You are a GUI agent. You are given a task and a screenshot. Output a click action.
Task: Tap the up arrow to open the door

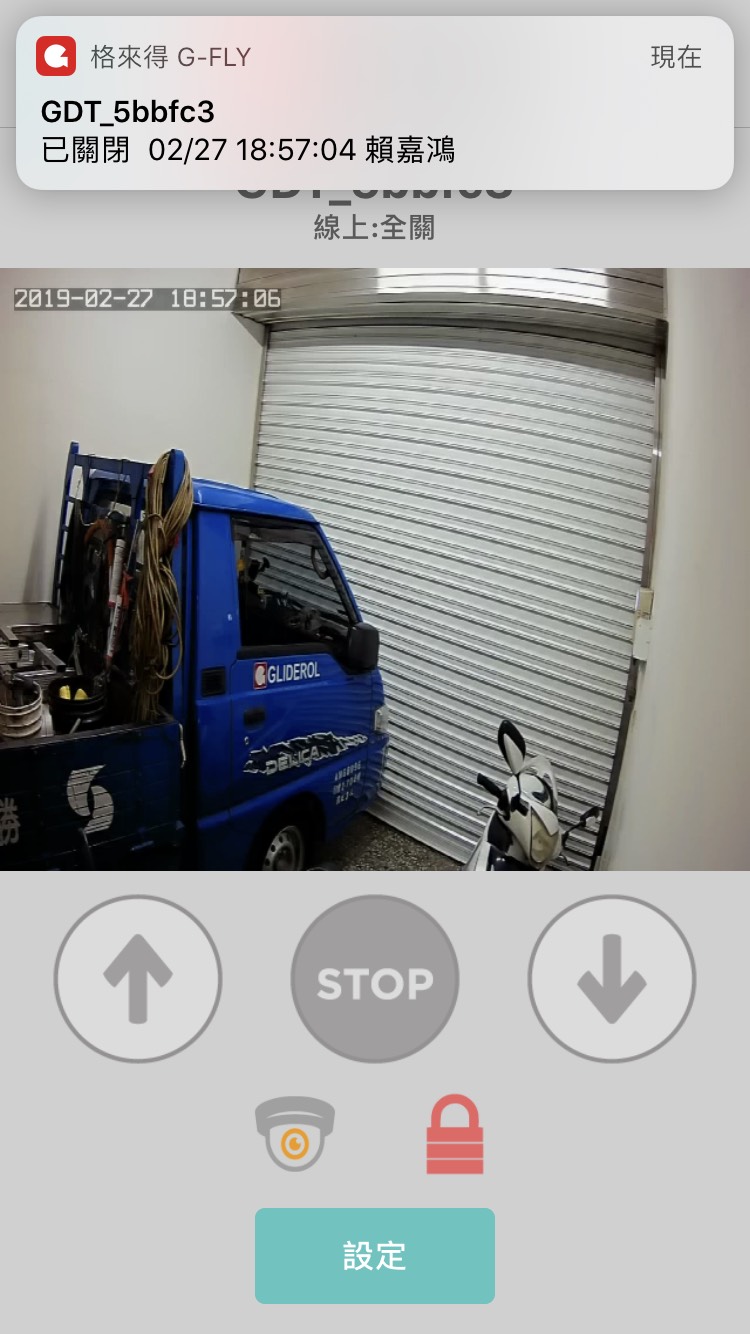(138, 978)
